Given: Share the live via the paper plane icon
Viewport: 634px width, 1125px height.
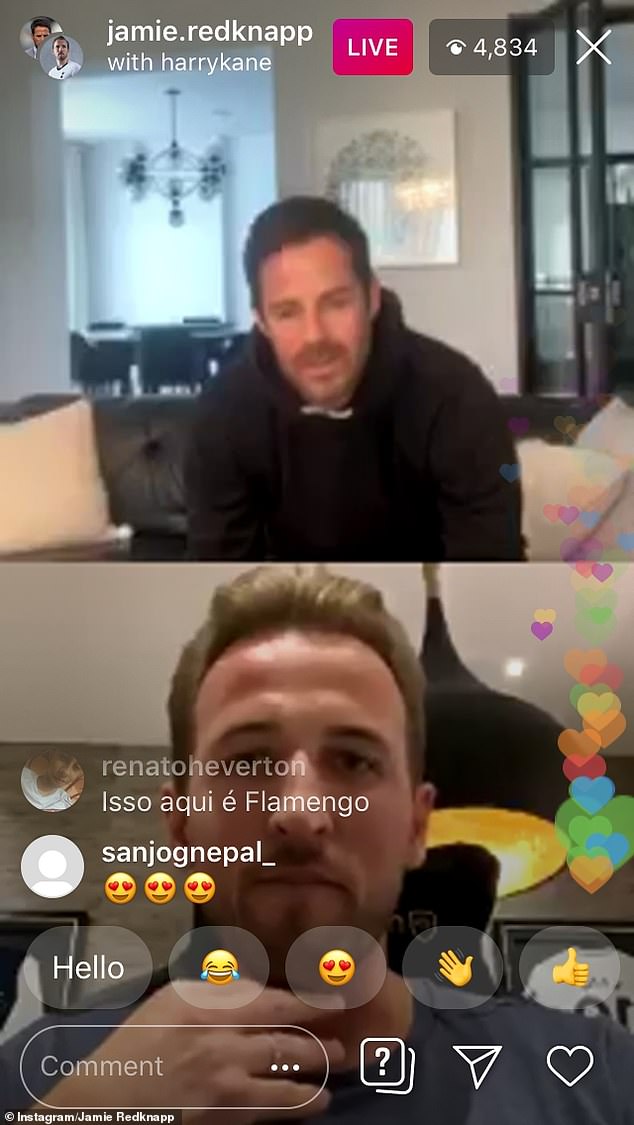Looking at the screenshot, I should tap(477, 1066).
